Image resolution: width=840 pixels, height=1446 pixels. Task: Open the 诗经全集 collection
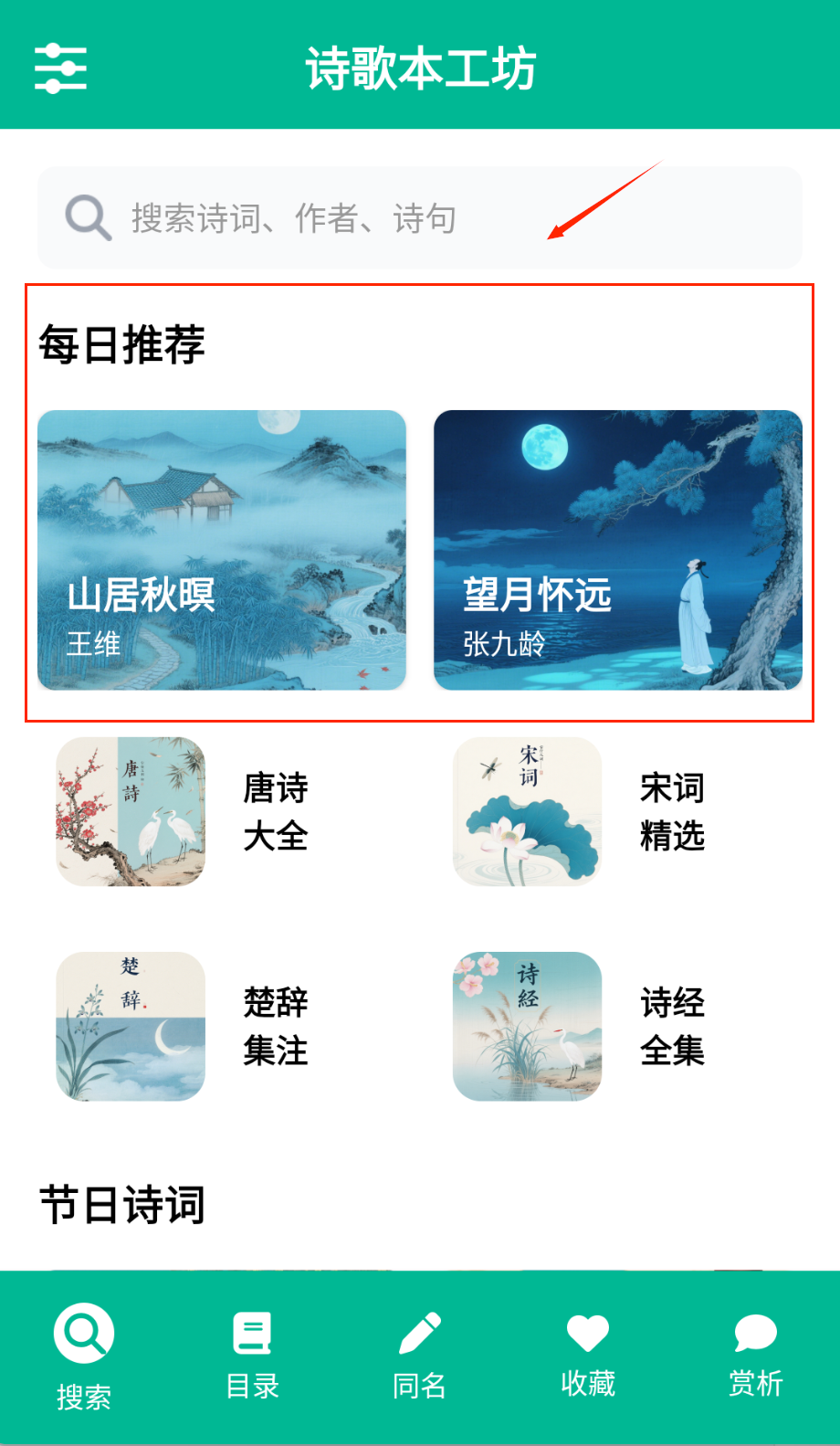click(580, 1027)
